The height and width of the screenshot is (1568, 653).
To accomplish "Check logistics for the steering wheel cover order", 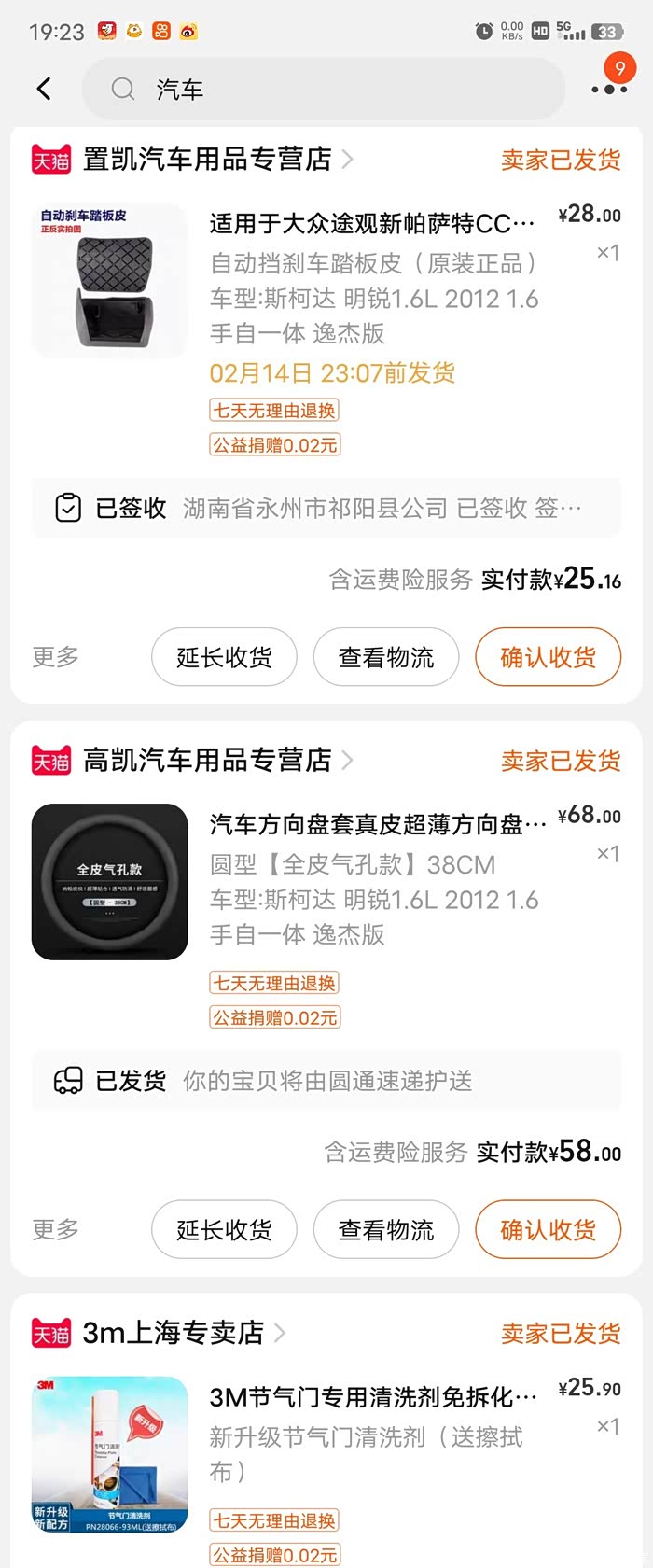I will click(386, 1229).
